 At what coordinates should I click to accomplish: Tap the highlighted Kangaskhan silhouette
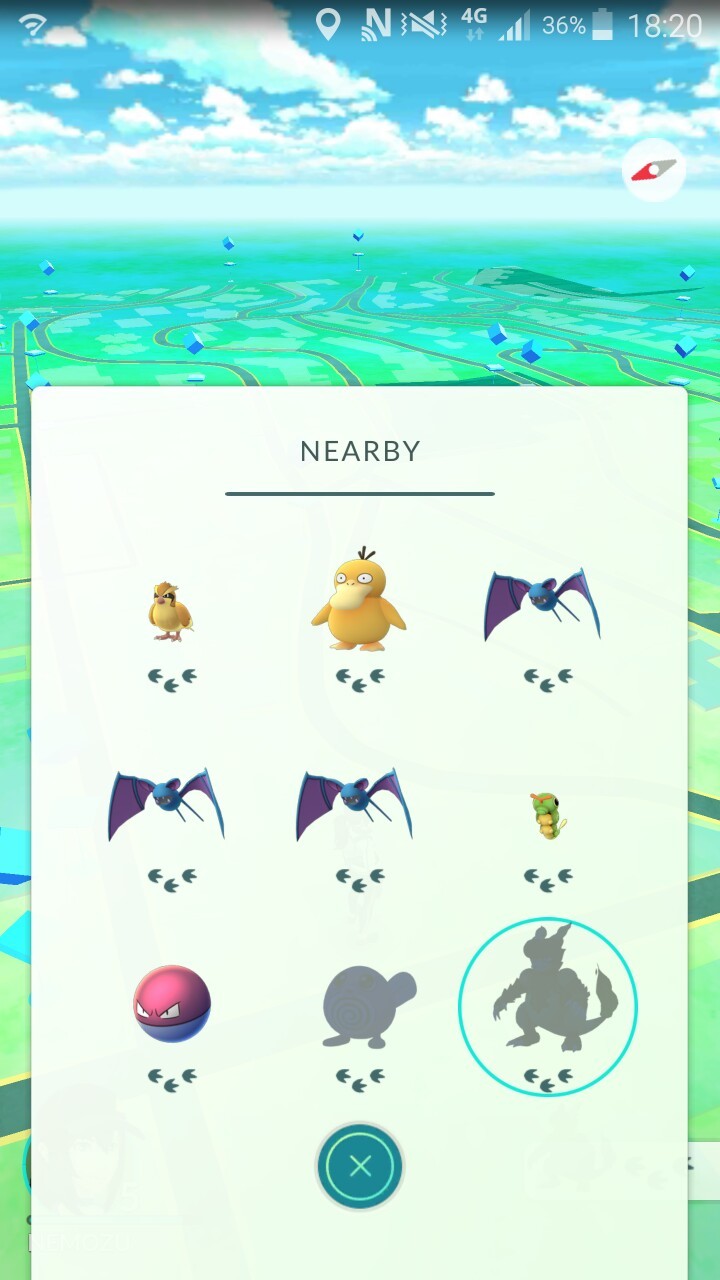click(x=548, y=1006)
